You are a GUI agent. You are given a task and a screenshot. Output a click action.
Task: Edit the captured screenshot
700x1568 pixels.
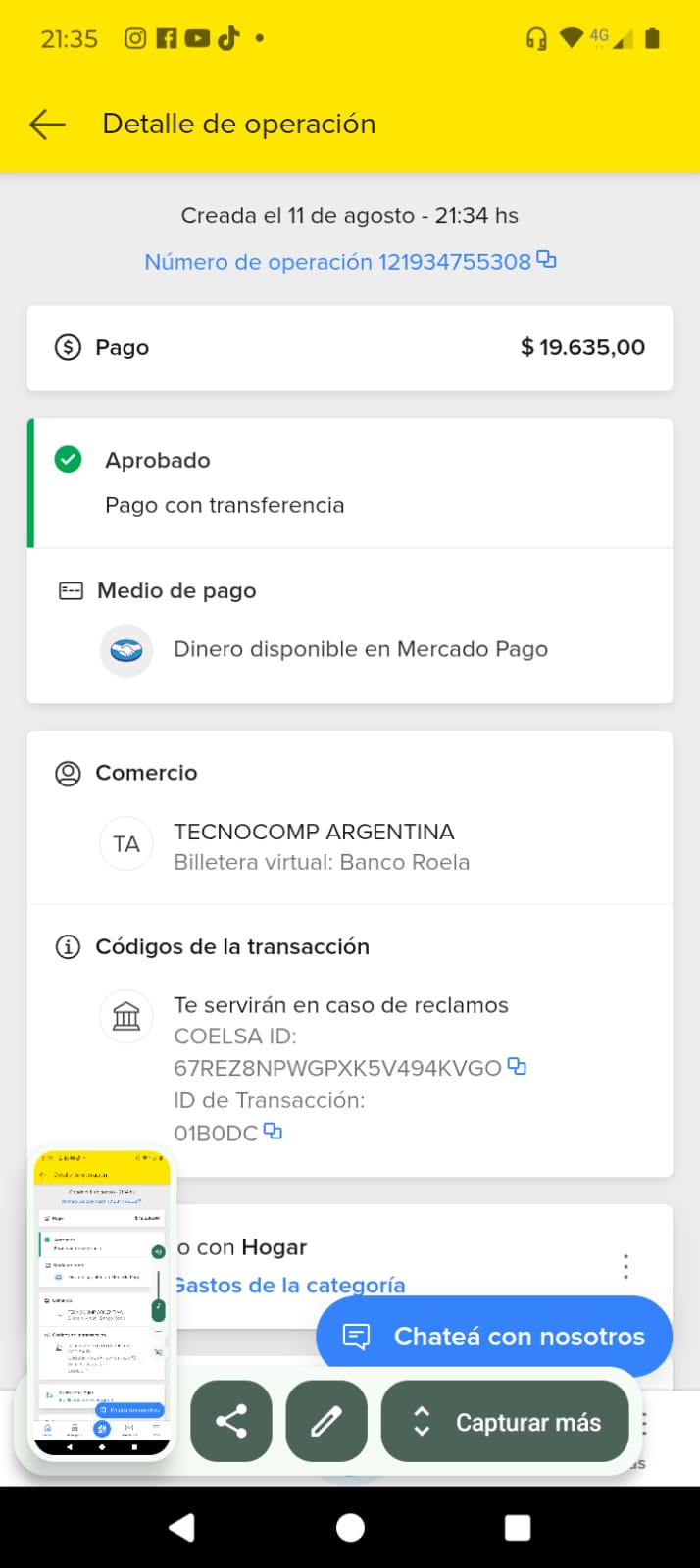(x=326, y=1422)
